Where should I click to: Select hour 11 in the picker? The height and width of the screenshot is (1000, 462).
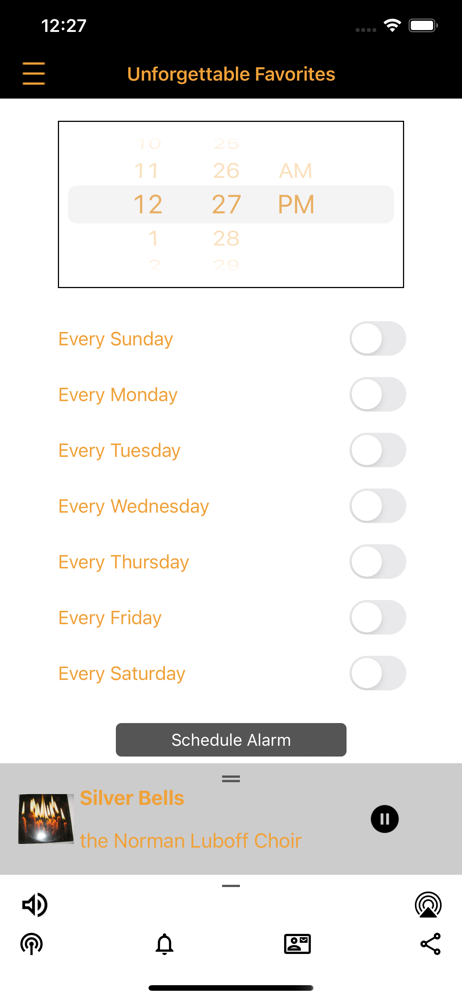tap(147, 171)
